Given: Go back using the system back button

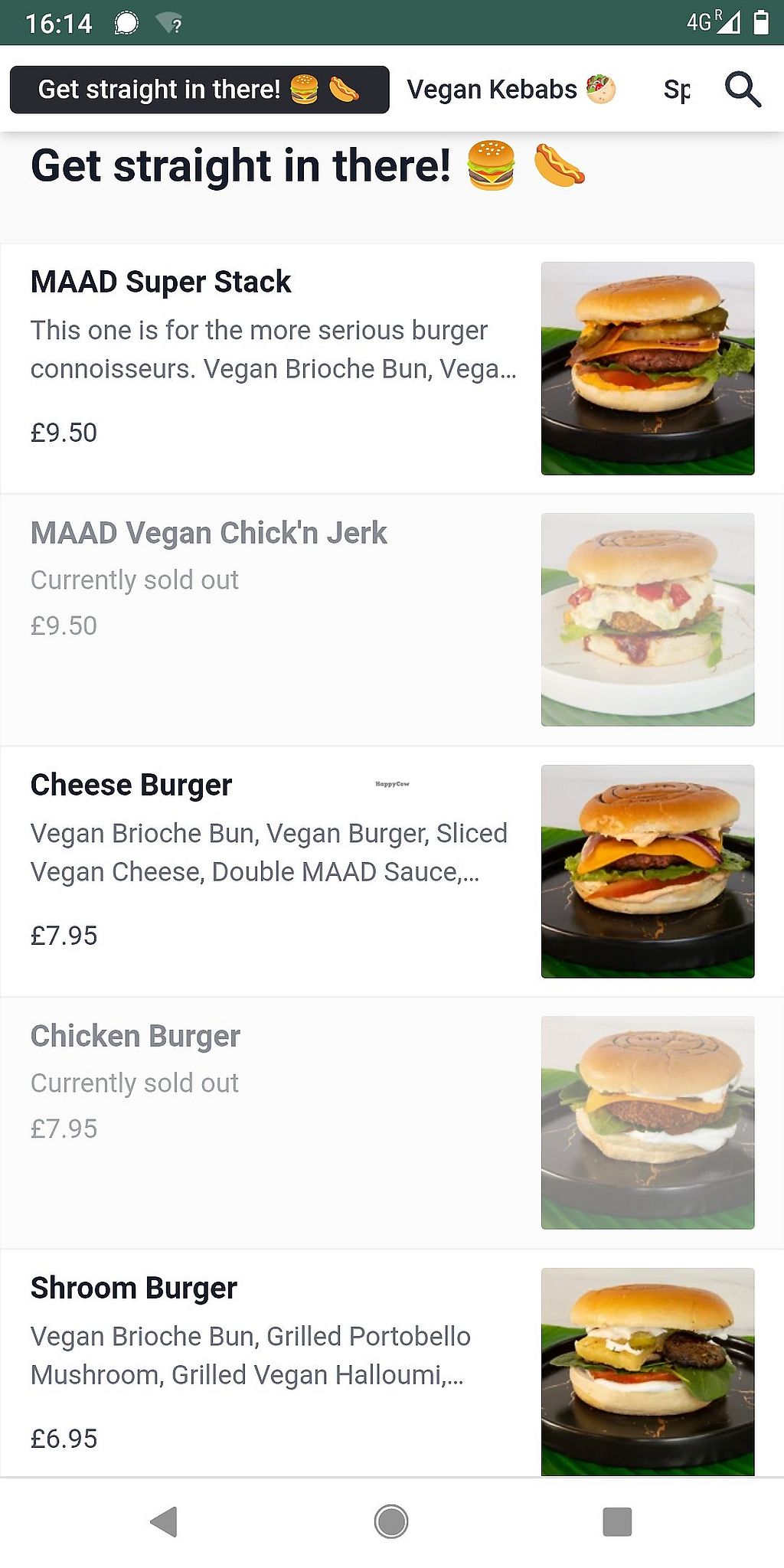Looking at the screenshot, I should pos(164,1521).
